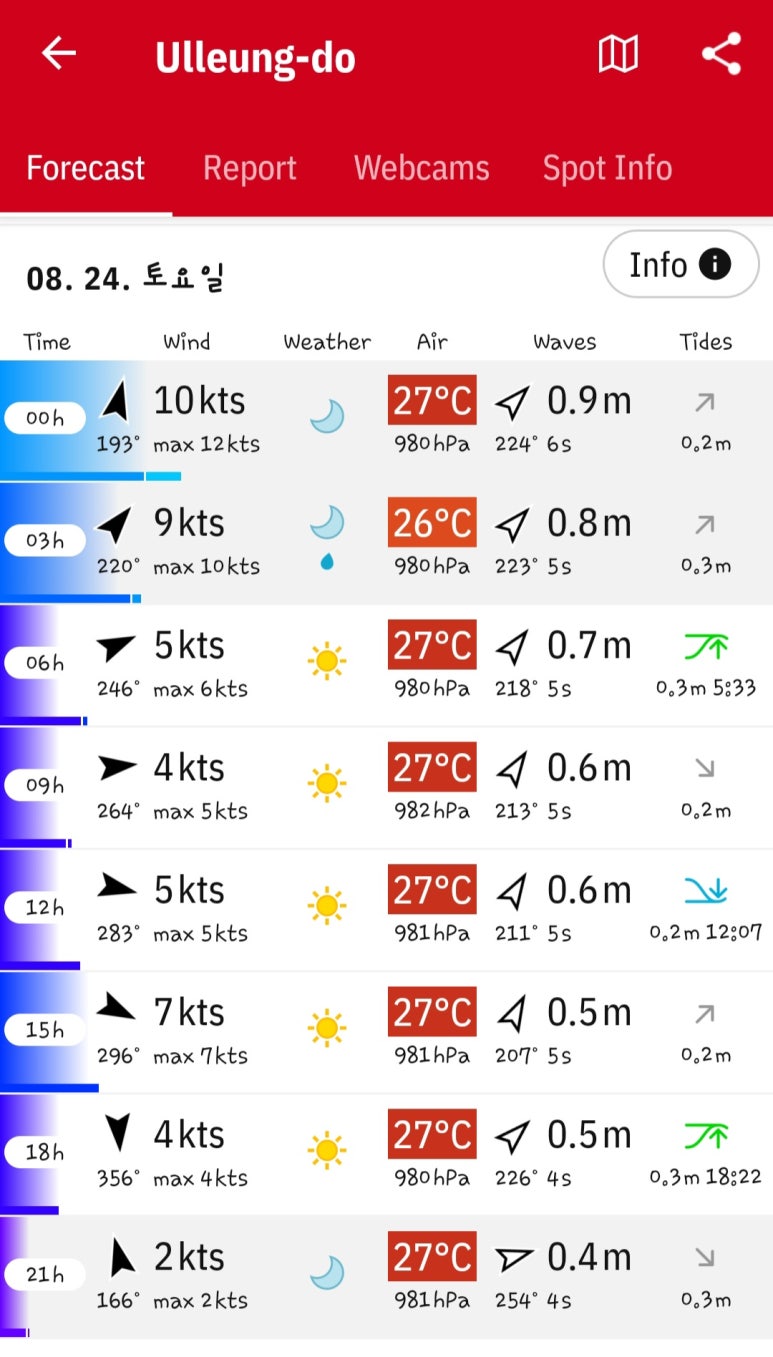Share the Ulleung-do forecast
The height and width of the screenshot is (1357, 773).
721,55
